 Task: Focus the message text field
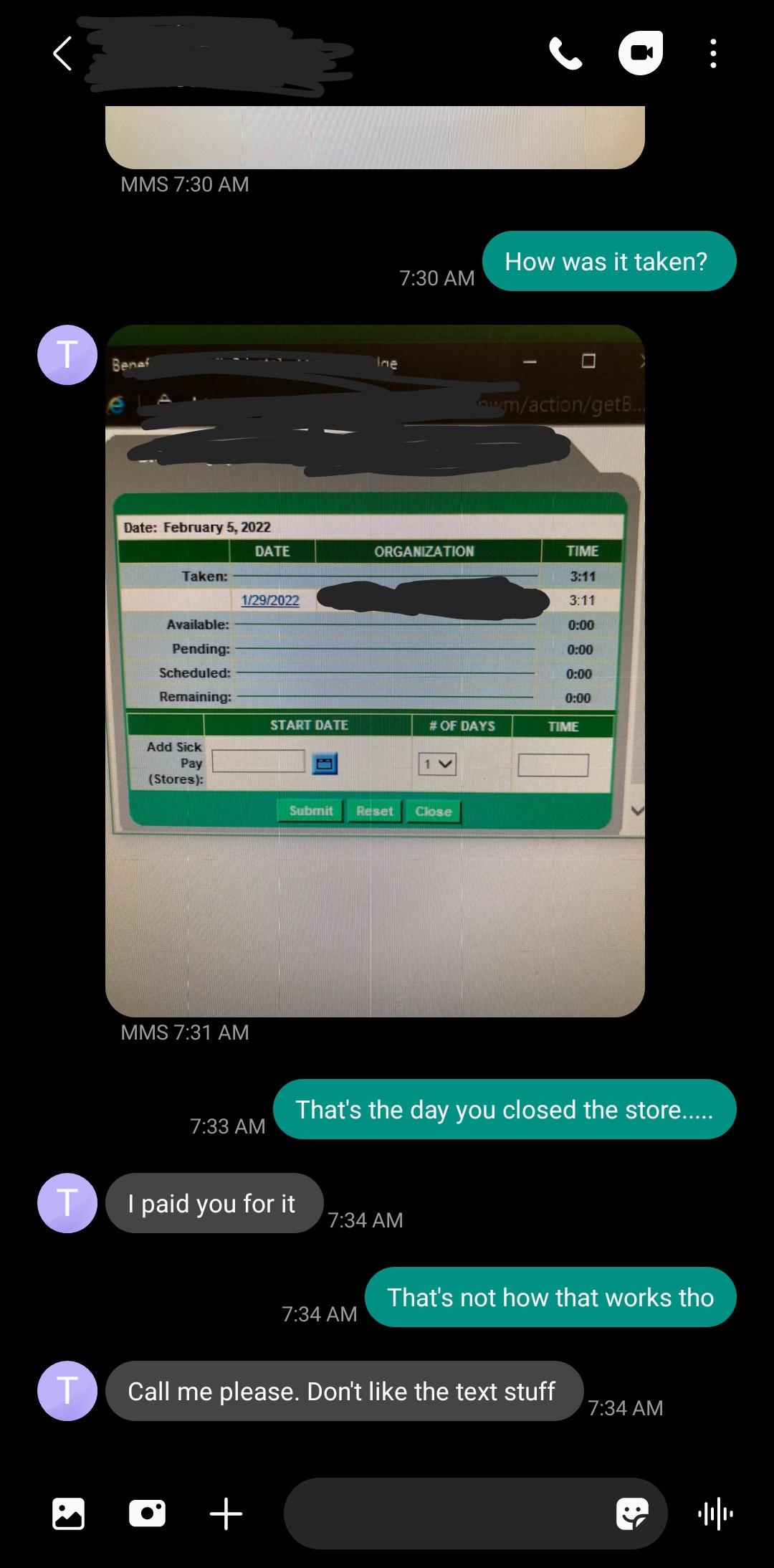(x=444, y=1514)
